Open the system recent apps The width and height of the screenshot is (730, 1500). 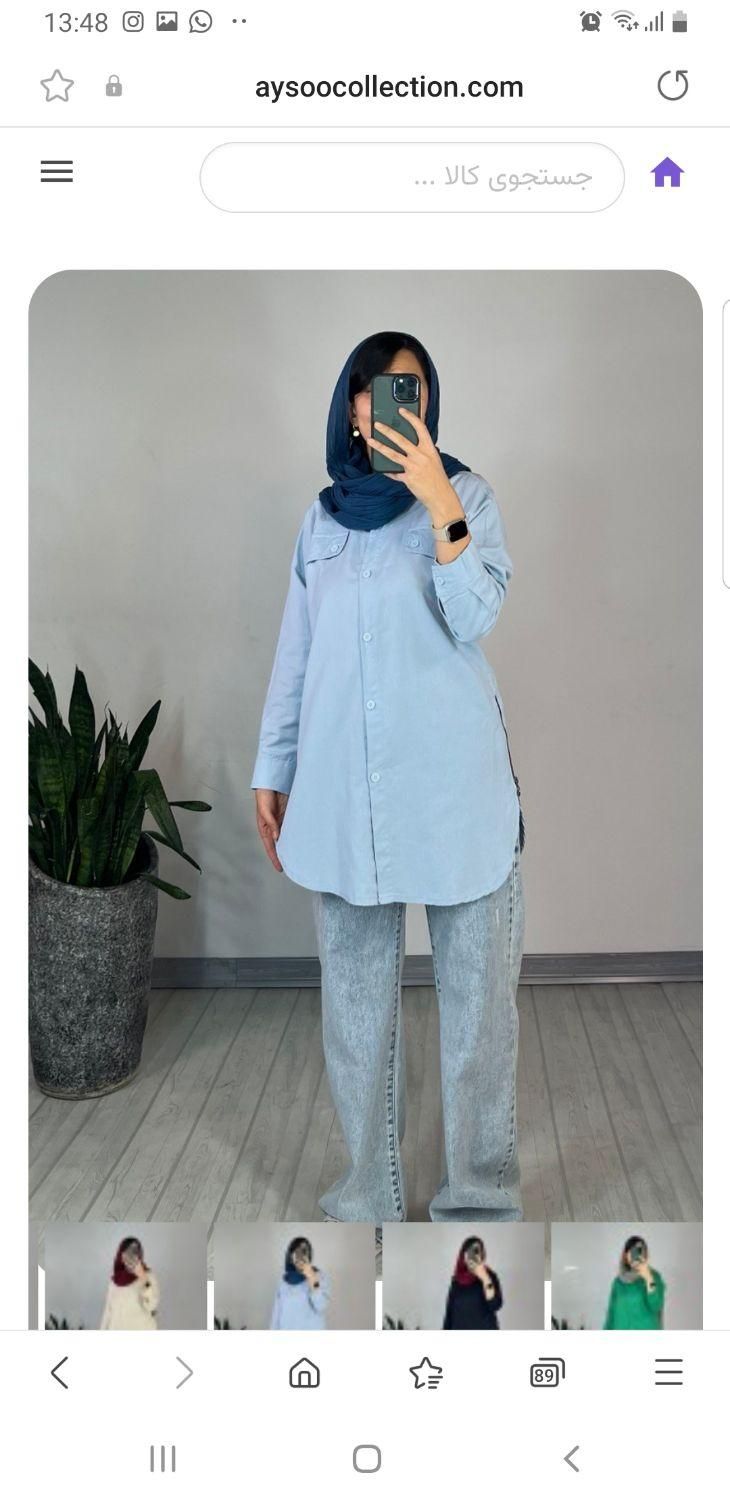click(x=162, y=1459)
